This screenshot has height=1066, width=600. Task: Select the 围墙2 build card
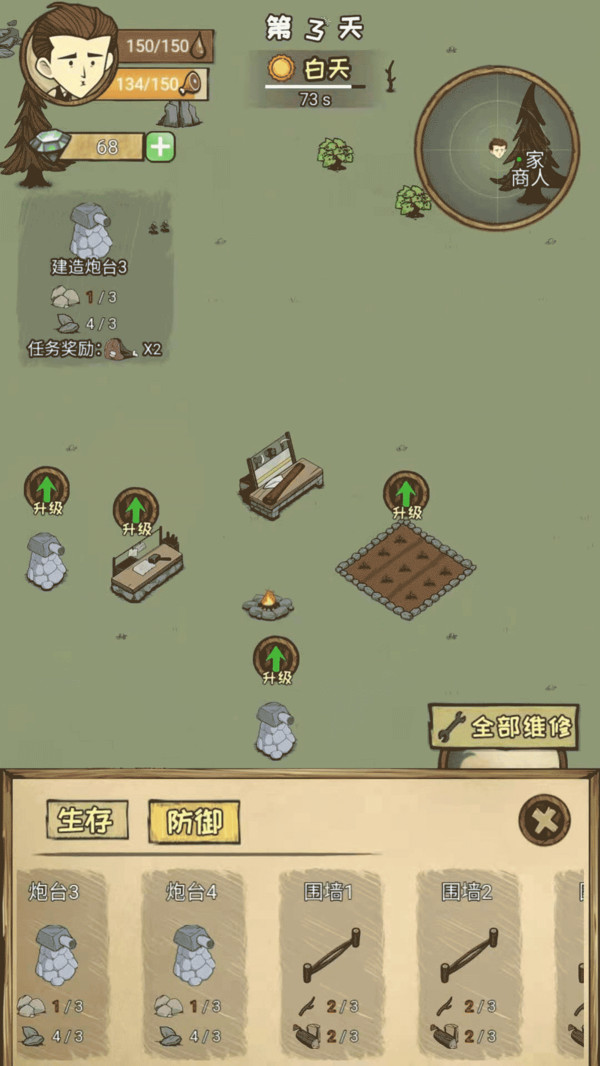[x=468, y=960]
